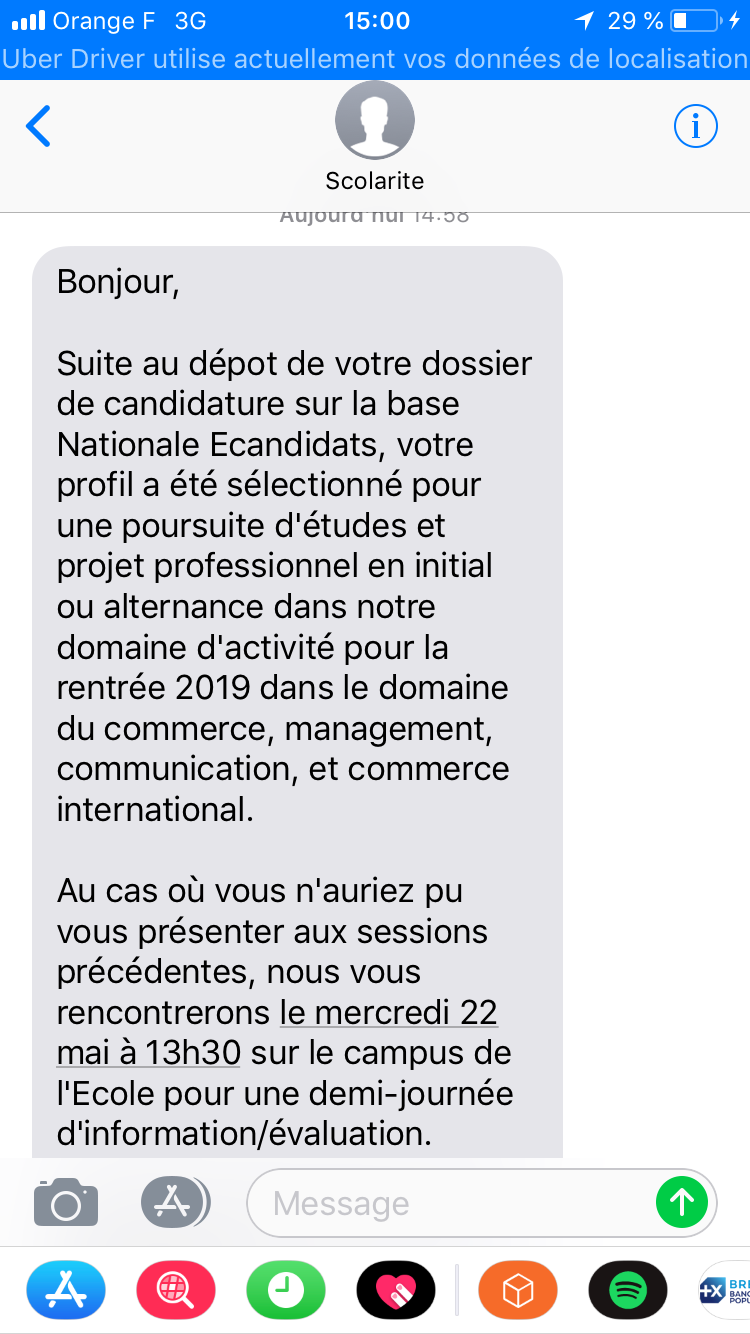
Task: Open the Spotify iMessage app
Action: point(628,1290)
